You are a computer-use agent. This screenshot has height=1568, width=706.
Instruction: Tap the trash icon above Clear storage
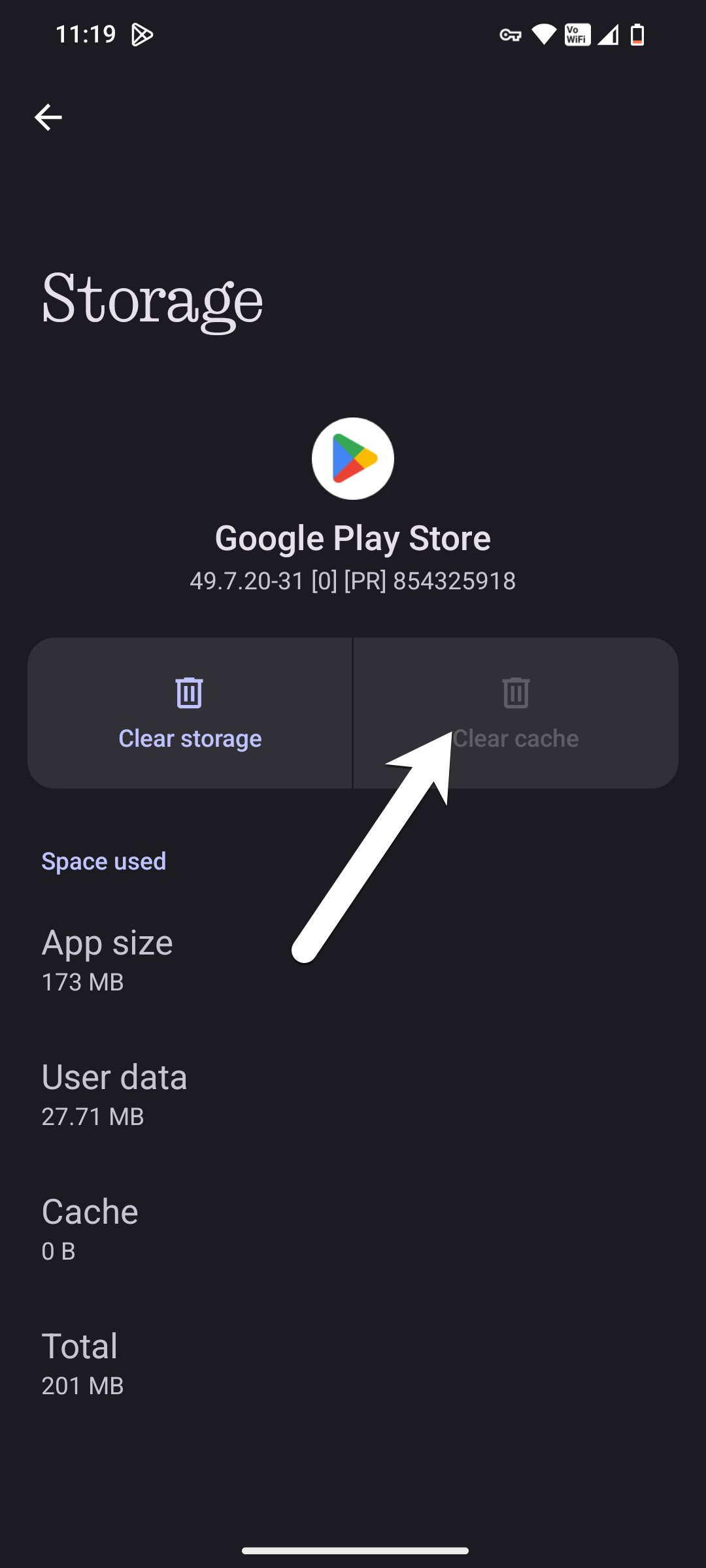point(190,693)
